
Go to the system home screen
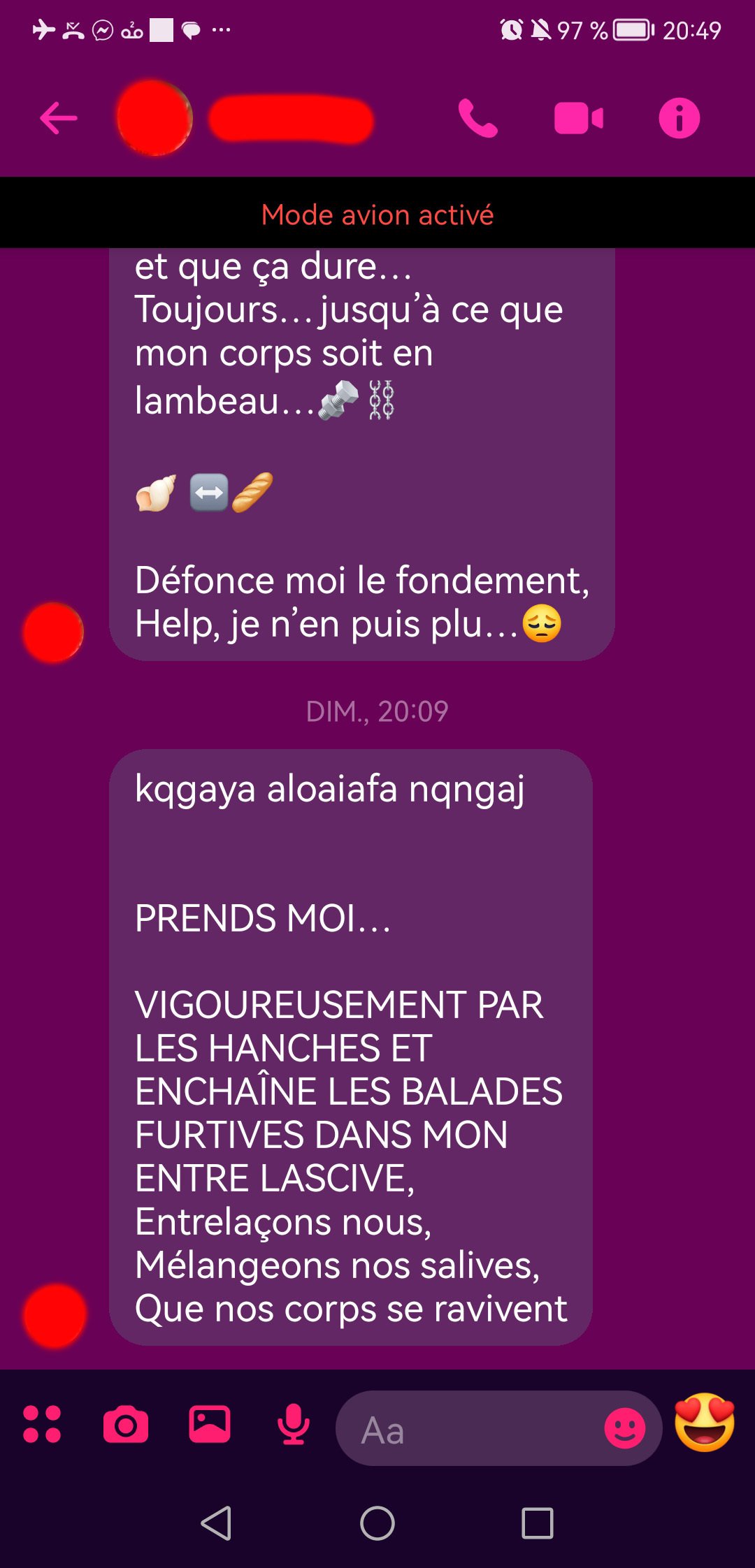point(377,1523)
